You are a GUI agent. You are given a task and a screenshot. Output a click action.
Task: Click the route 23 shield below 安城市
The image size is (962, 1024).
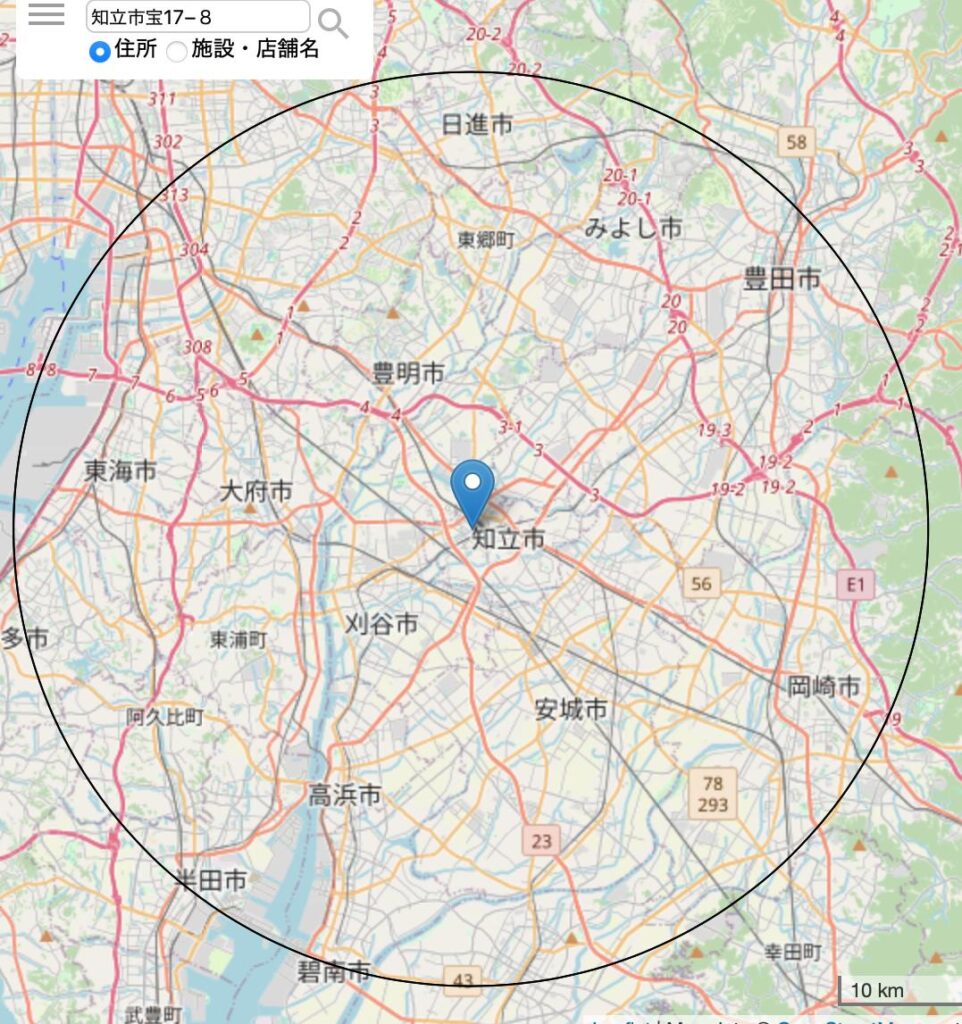pos(541,840)
